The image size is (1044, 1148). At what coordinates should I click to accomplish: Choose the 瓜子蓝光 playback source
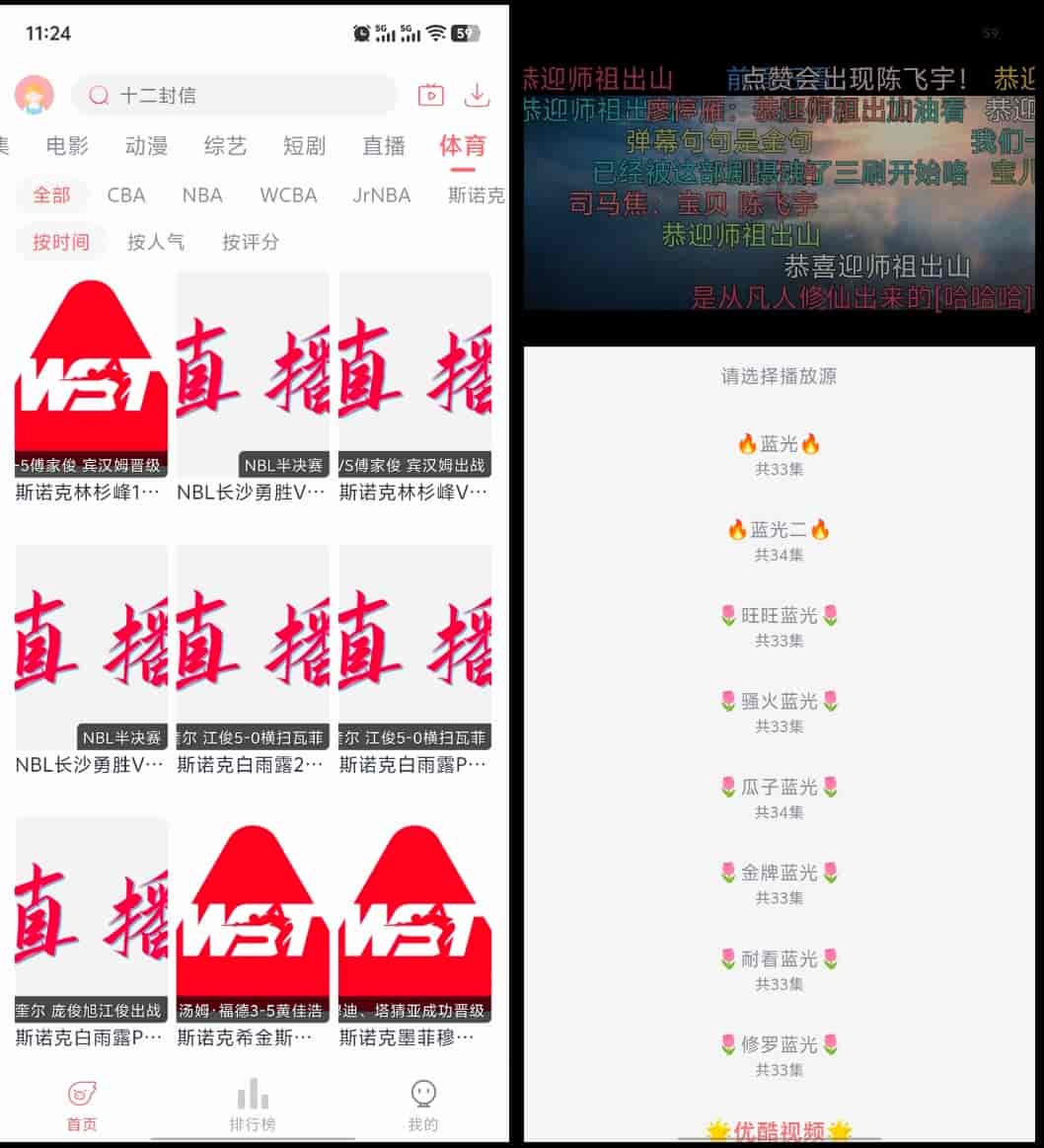(x=779, y=798)
